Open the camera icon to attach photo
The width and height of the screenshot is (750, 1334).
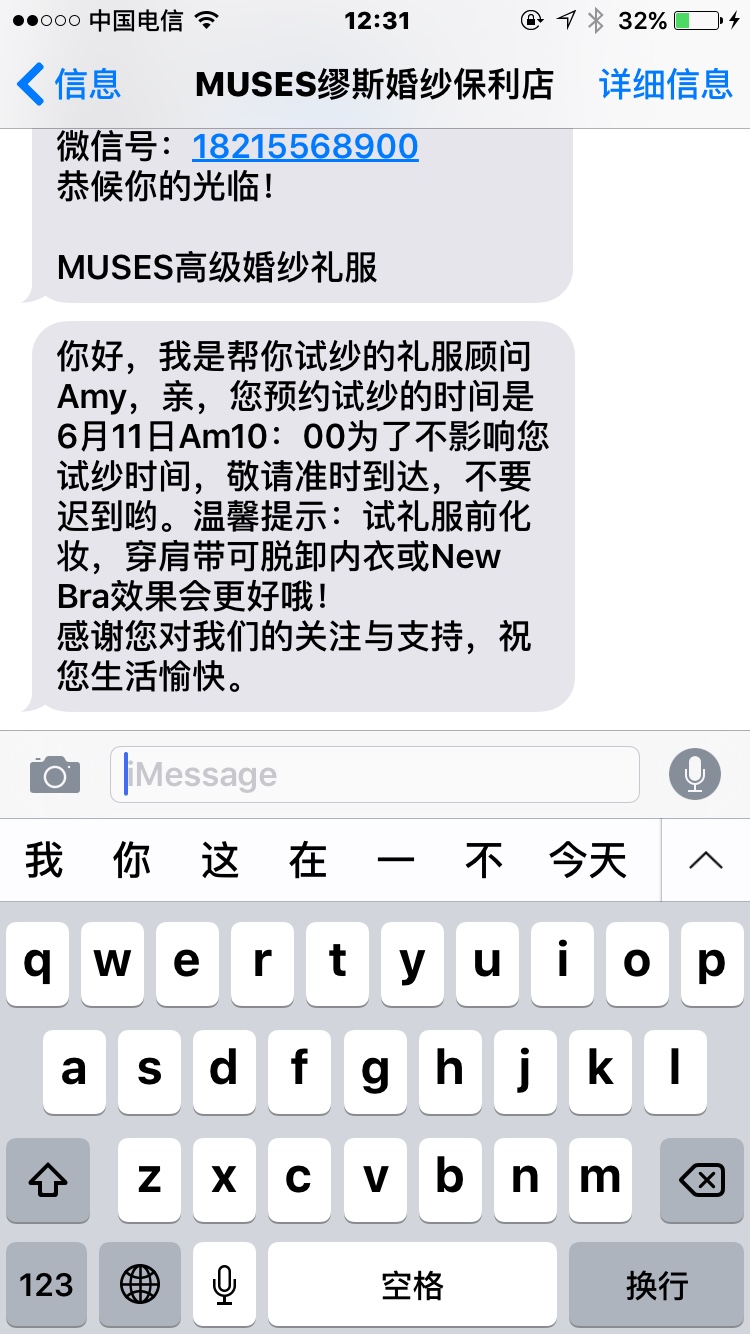55,774
